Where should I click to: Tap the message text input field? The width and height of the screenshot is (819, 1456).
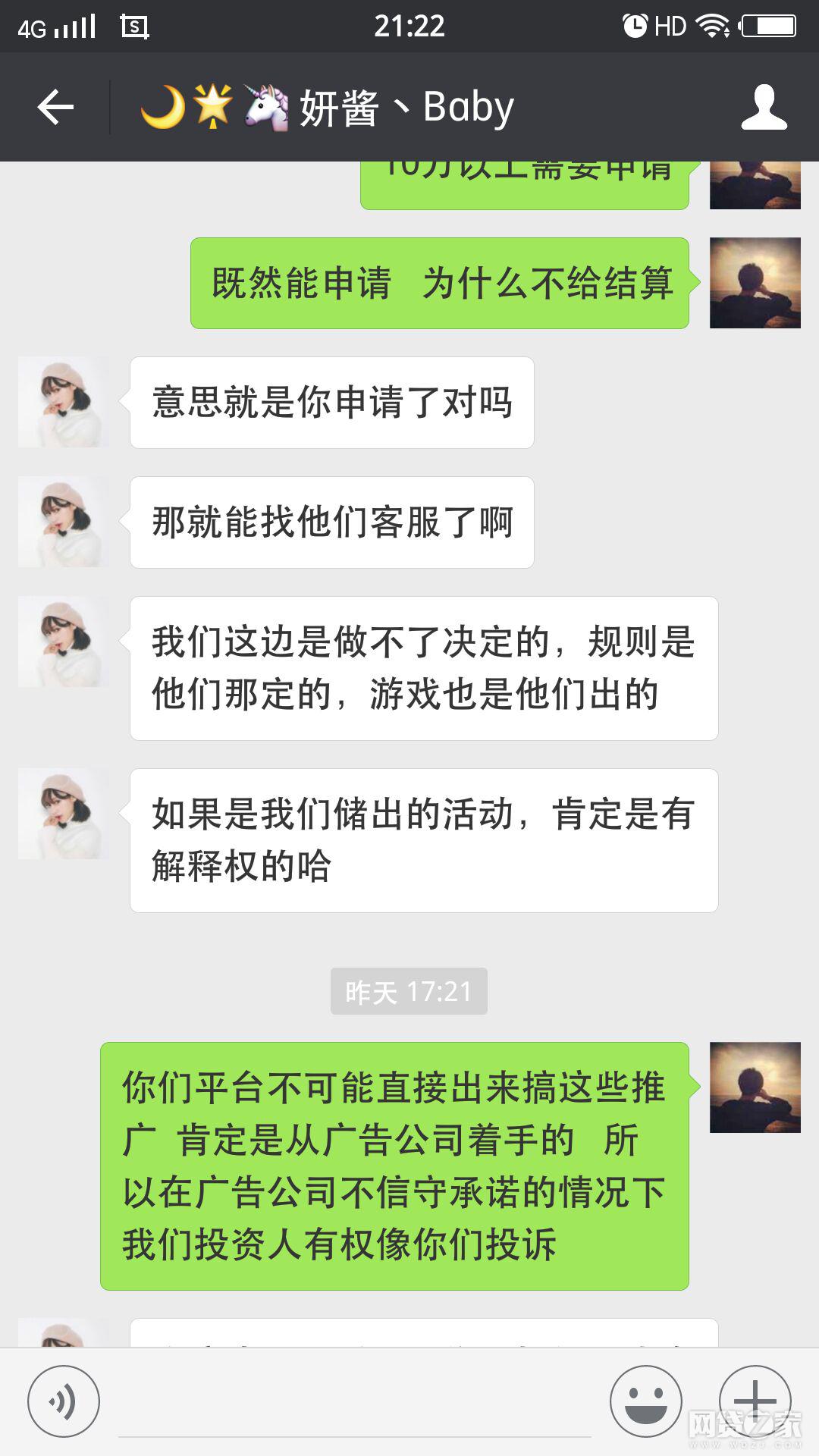354,1403
